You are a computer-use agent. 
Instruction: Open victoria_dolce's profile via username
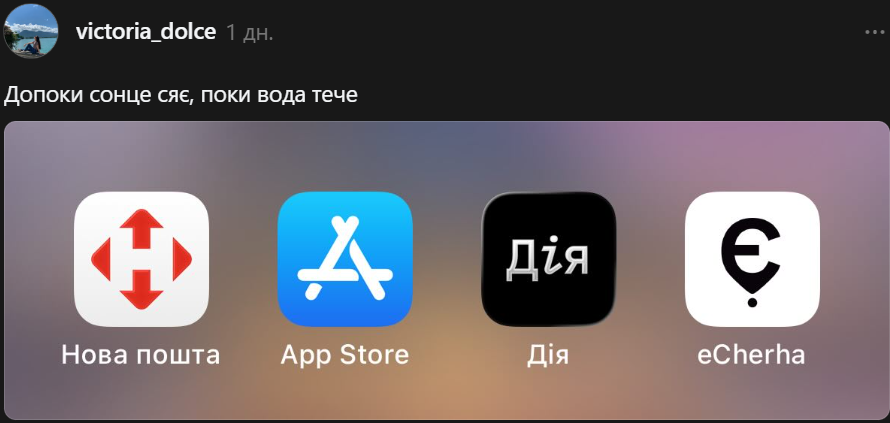click(x=146, y=31)
